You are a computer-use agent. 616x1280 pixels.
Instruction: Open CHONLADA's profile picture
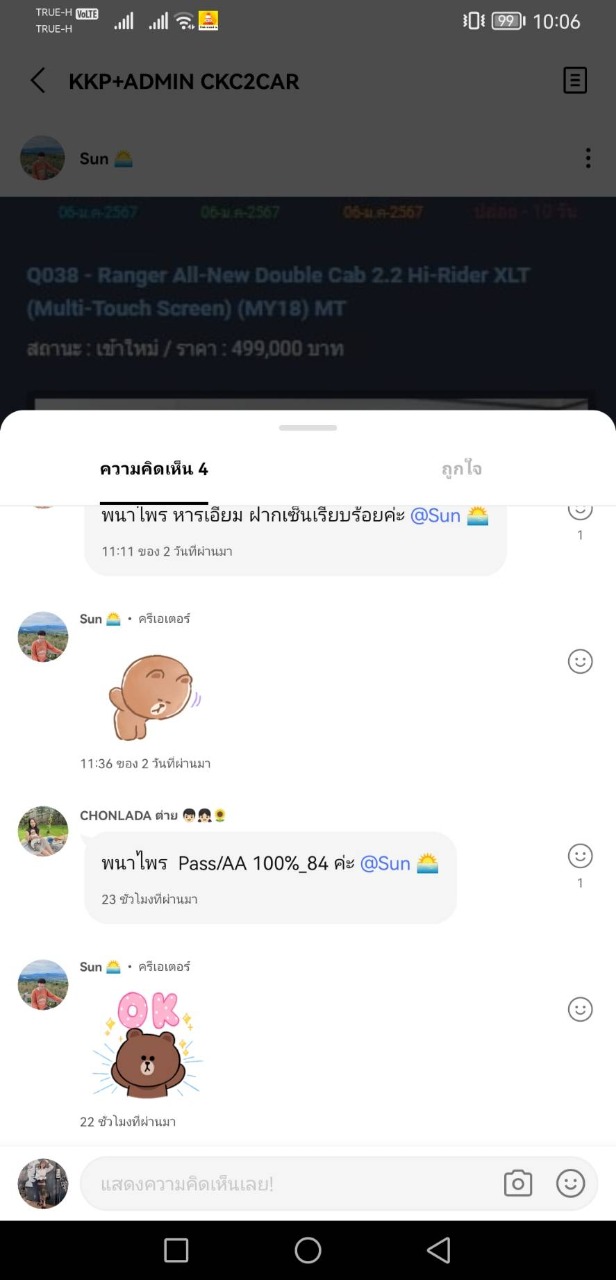coord(43,831)
